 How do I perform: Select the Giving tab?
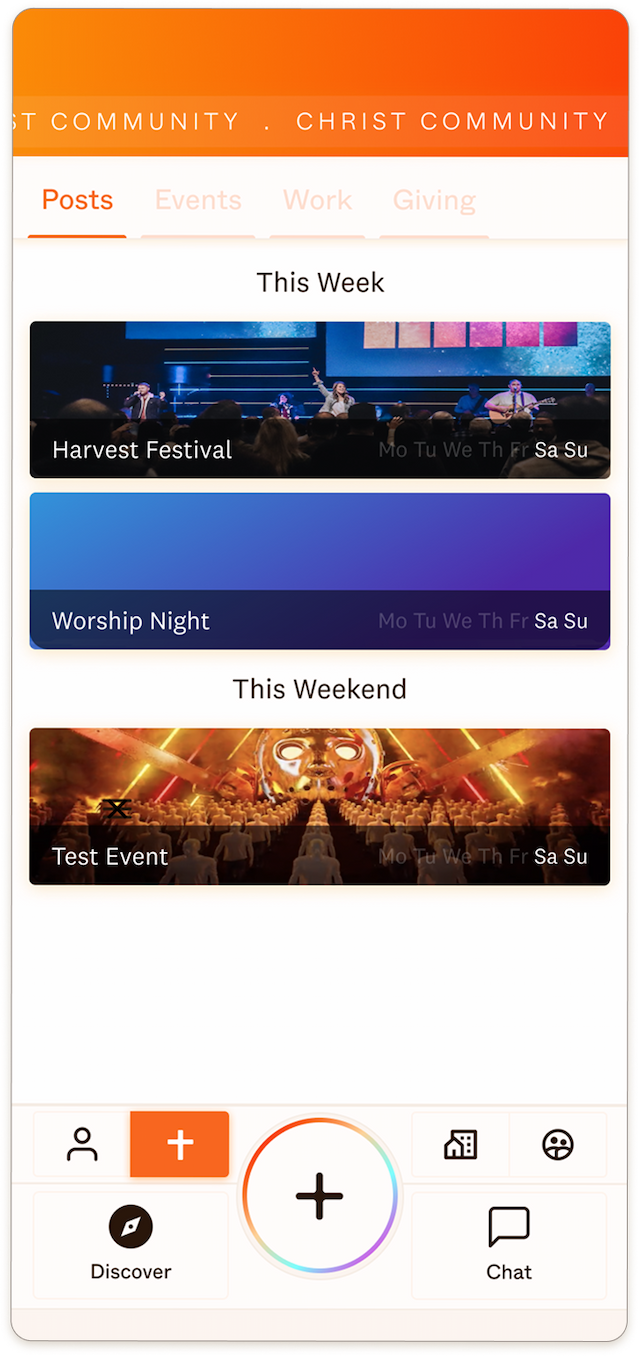[x=434, y=200]
